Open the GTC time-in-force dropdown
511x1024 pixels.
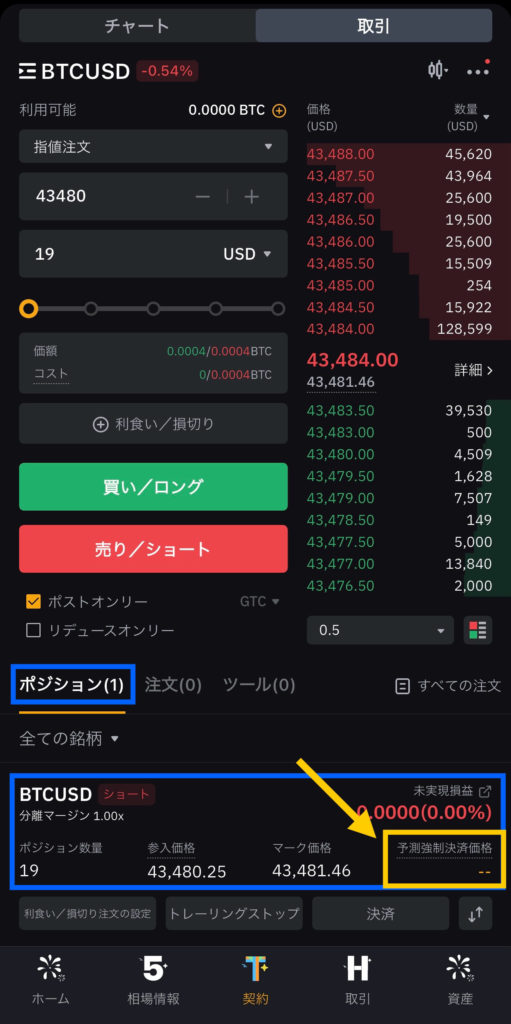[x=259, y=601]
